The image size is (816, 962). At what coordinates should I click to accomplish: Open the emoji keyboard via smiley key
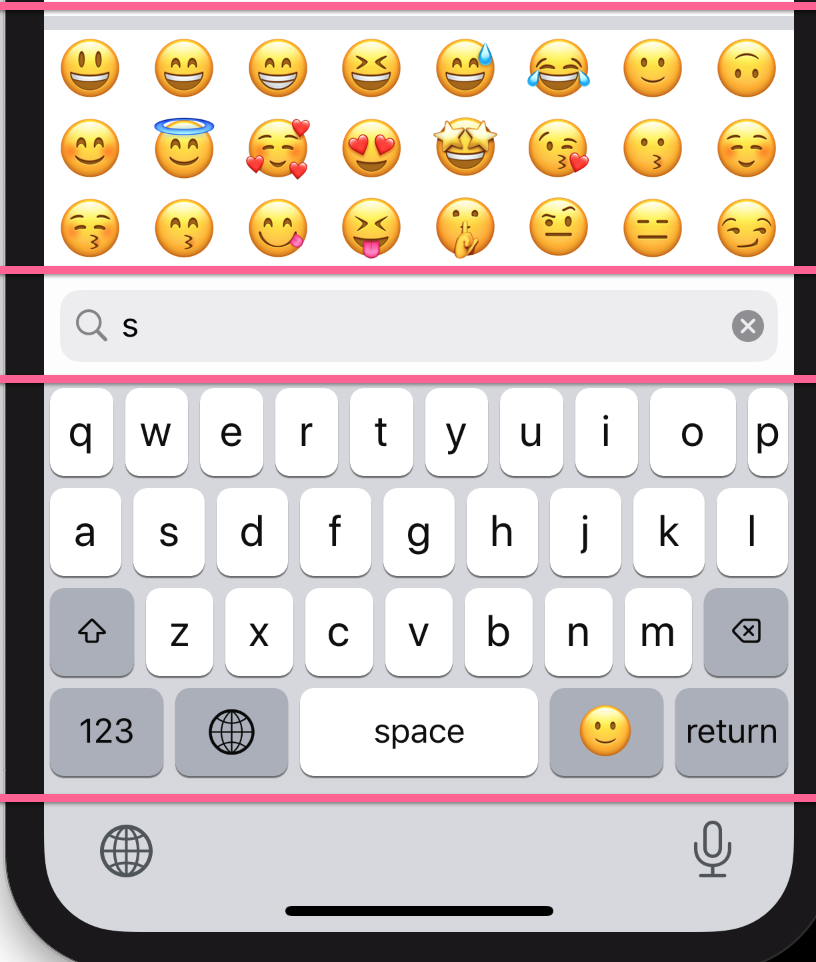[606, 732]
